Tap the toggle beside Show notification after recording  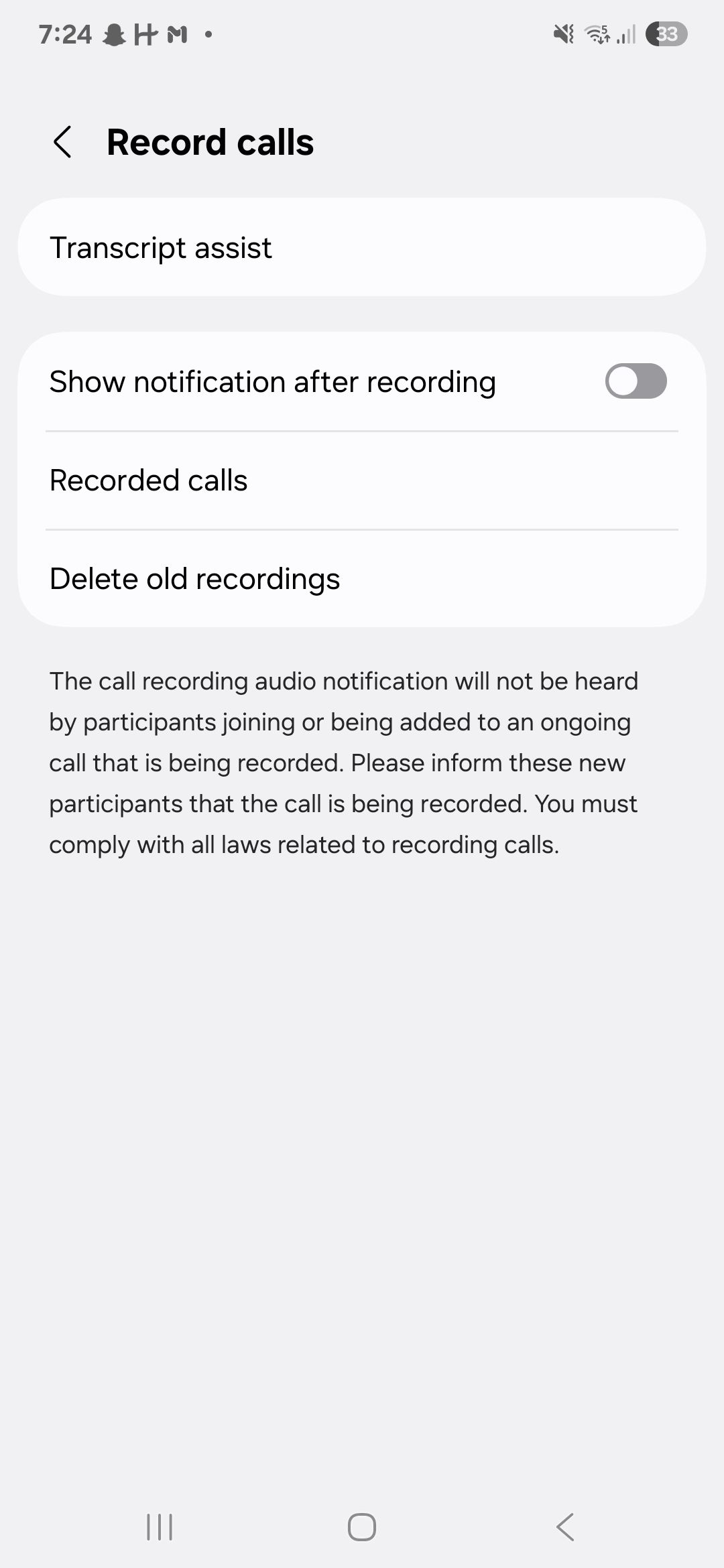pyautogui.click(x=636, y=381)
